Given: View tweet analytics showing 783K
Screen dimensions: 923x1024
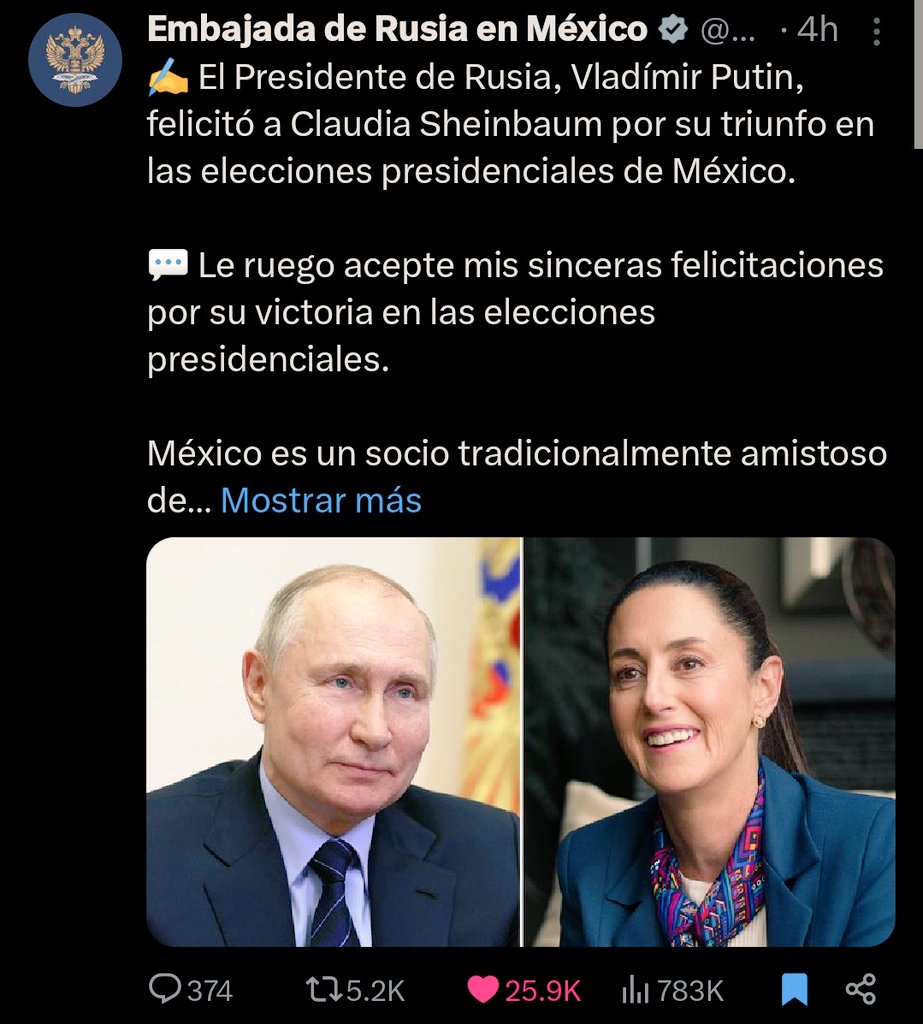Looking at the screenshot, I should 636,990.
